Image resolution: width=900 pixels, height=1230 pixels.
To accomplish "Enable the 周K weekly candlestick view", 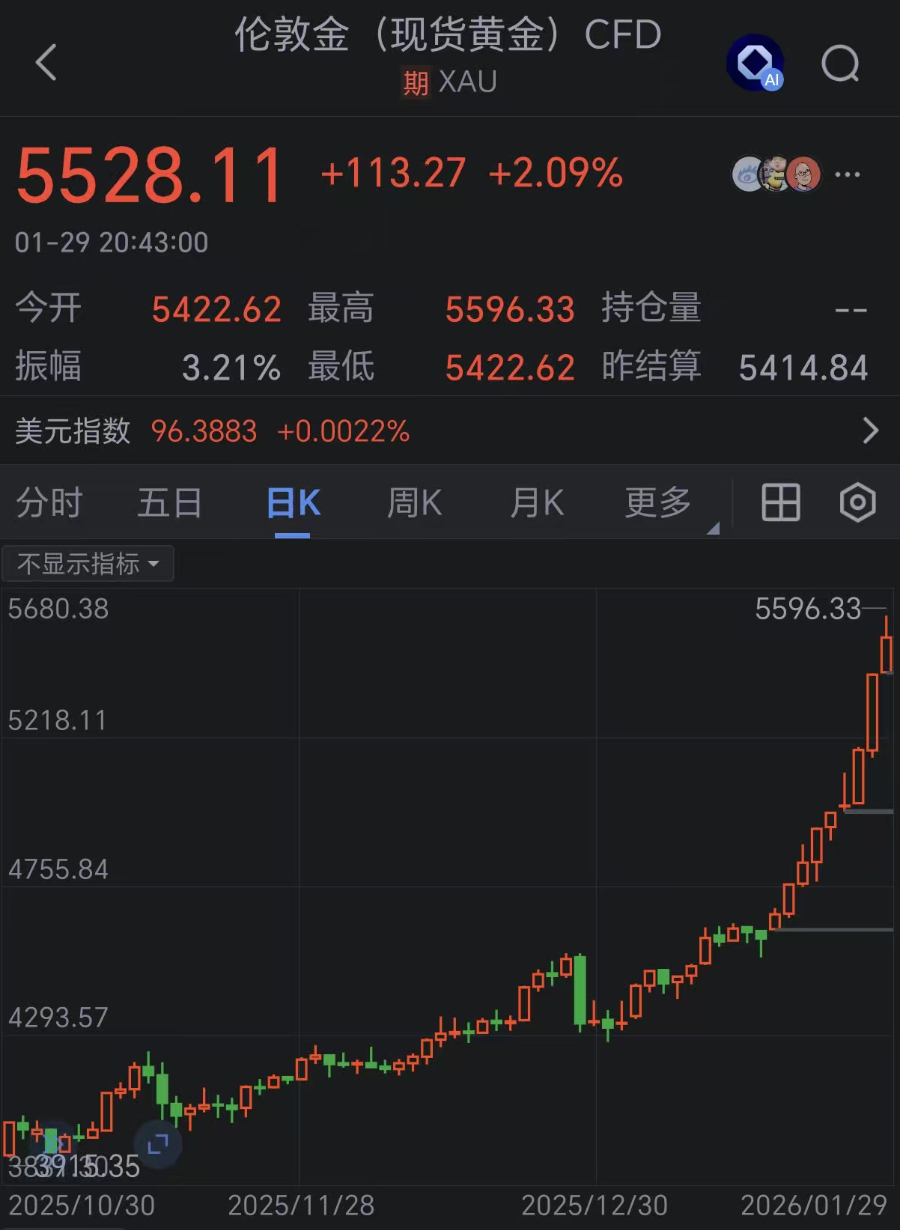I will click(413, 503).
